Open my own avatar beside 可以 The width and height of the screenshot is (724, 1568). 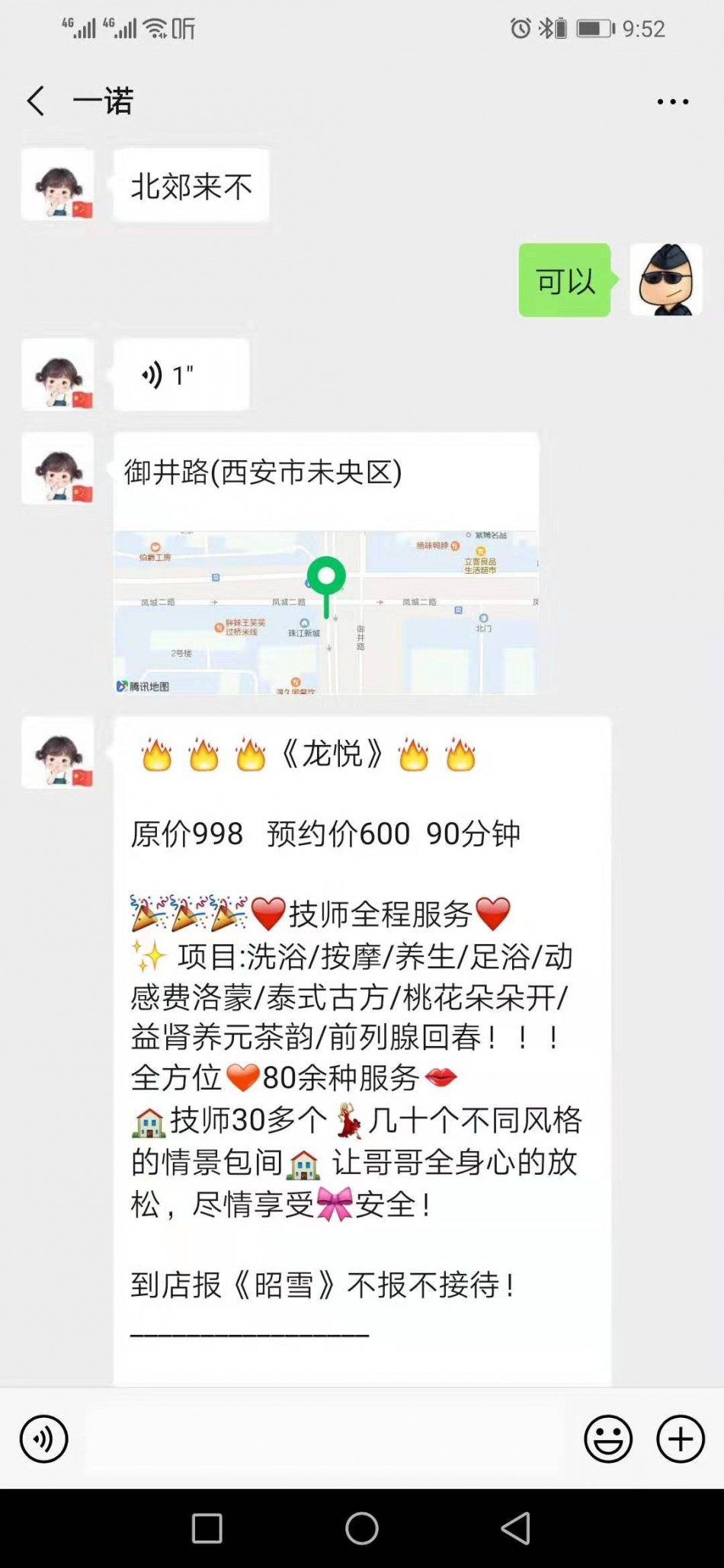pos(665,280)
